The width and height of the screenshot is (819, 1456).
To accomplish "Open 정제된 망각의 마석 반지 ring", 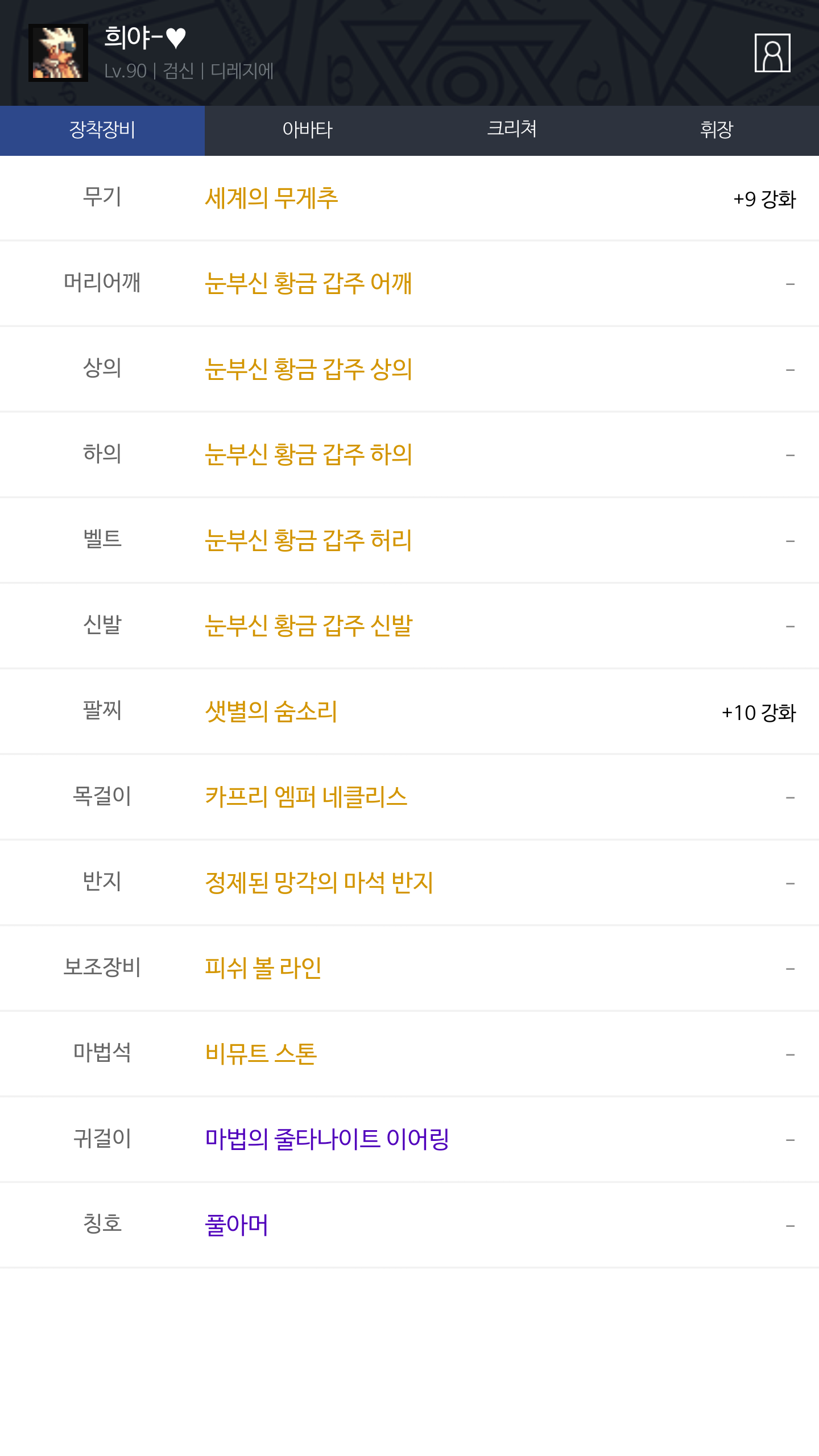I will [319, 883].
